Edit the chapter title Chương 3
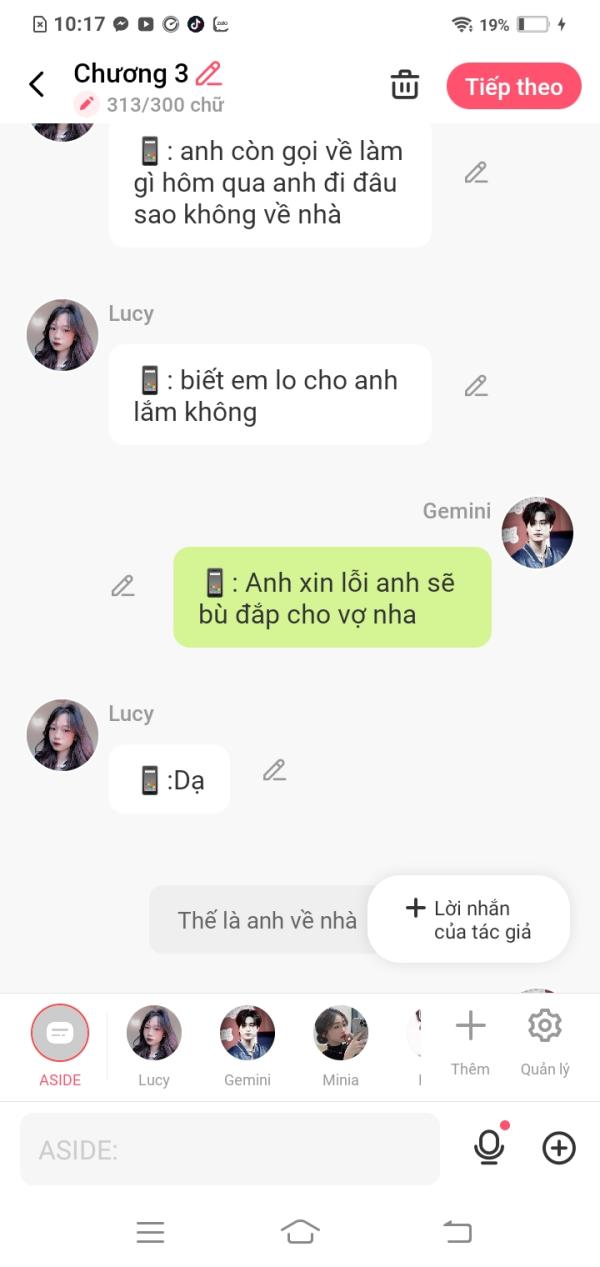The height and width of the screenshot is (1267, 600). pos(209,73)
